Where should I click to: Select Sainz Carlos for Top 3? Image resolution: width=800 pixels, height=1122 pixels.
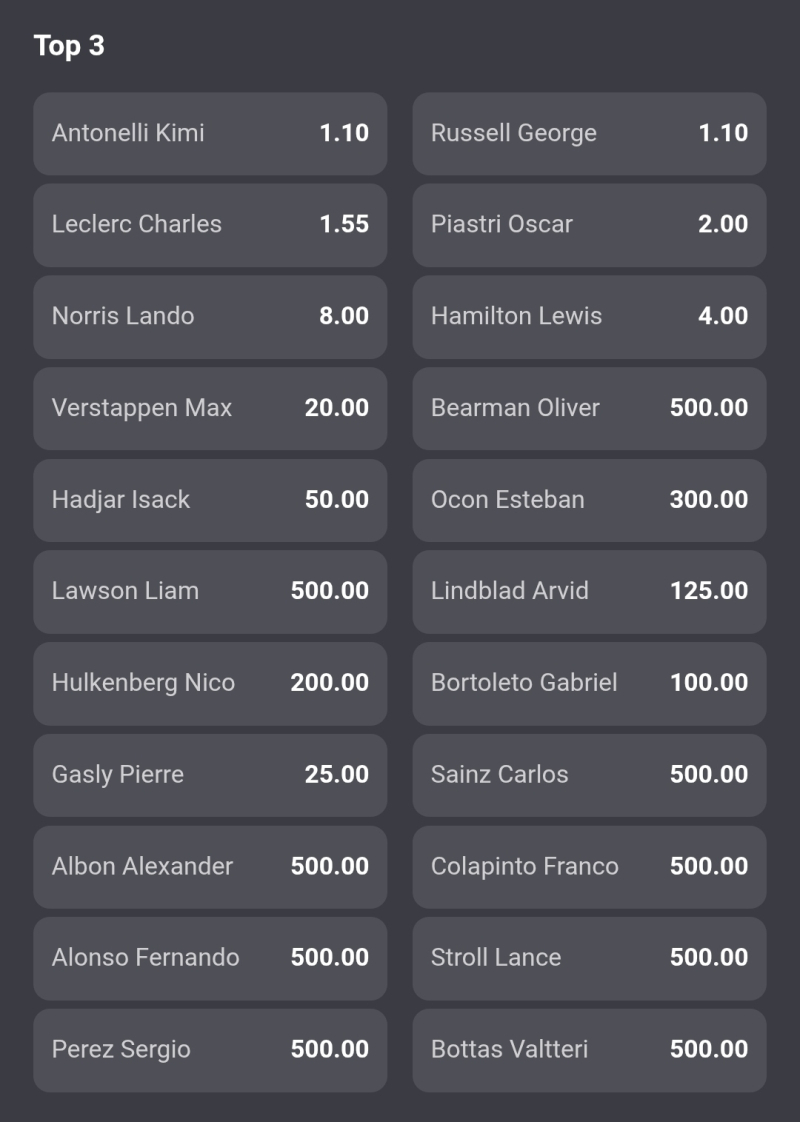tap(589, 775)
